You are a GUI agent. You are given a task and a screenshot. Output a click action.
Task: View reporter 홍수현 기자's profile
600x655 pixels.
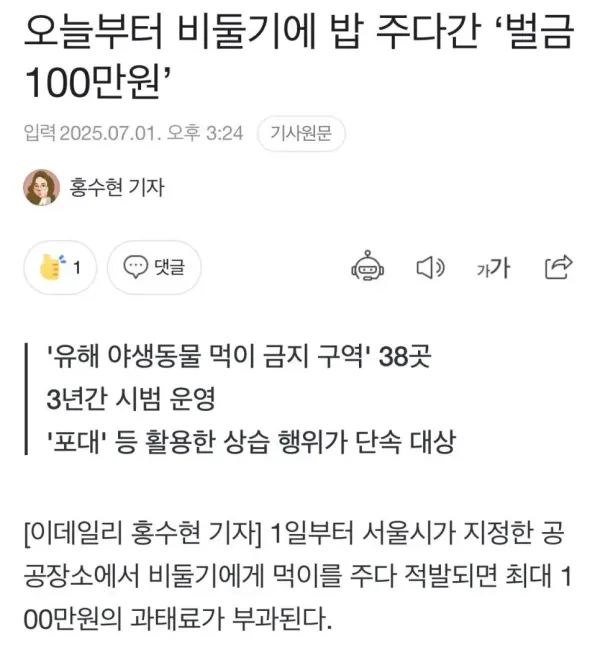[116, 187]
